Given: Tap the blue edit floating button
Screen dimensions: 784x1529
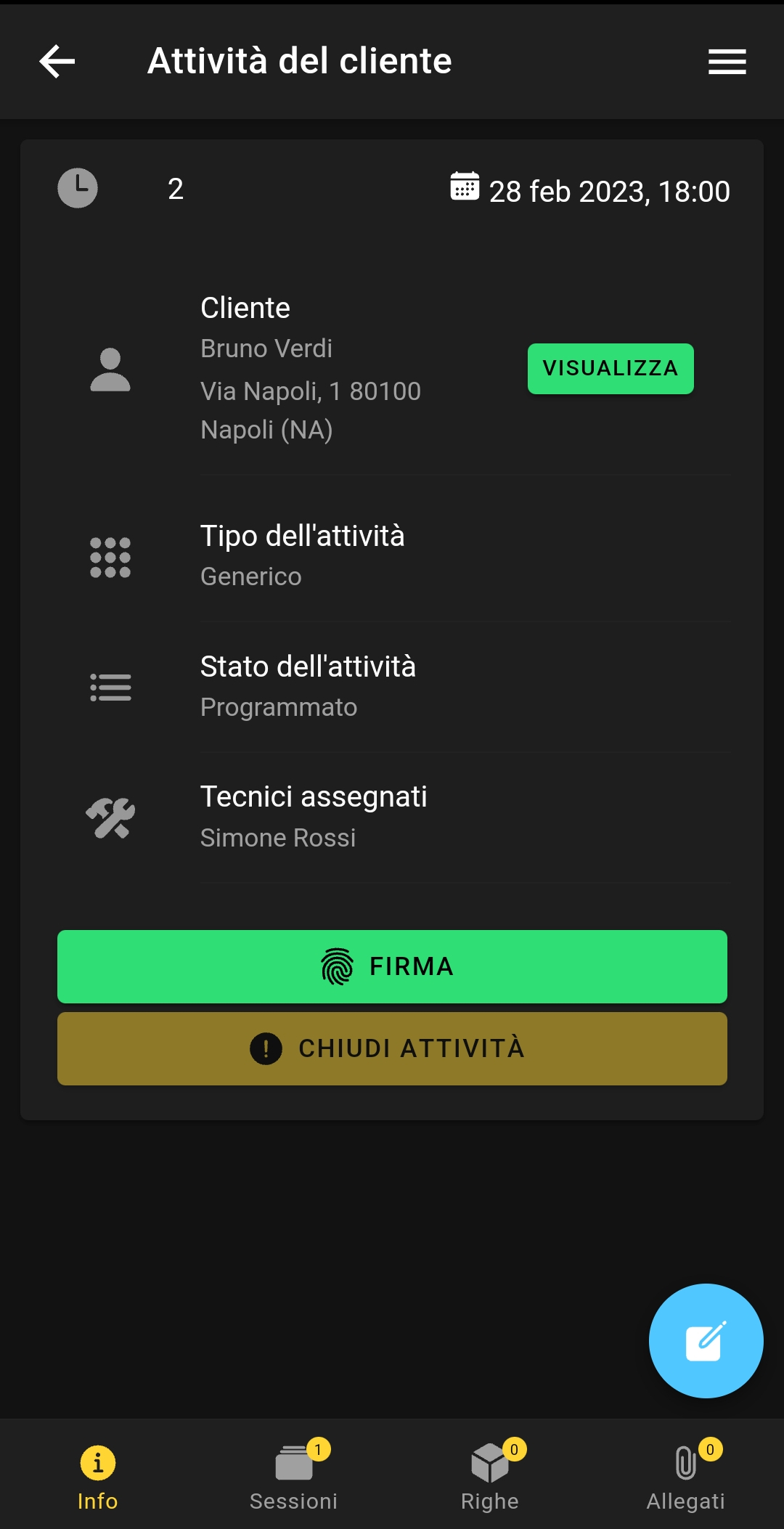Looking at the screenshot, I should [x=706, y=1340].
